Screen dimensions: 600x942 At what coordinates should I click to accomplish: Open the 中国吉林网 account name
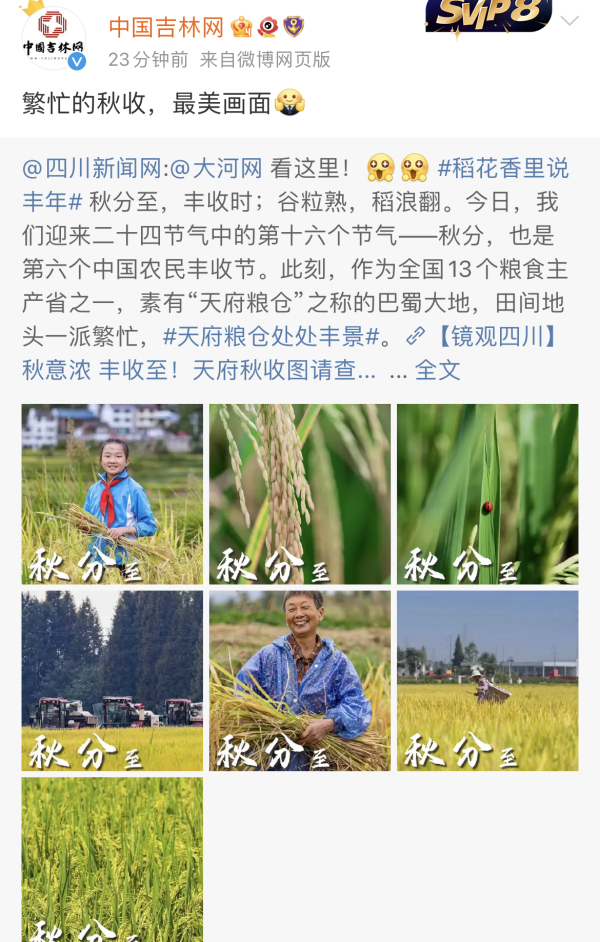tap(166, 27)
